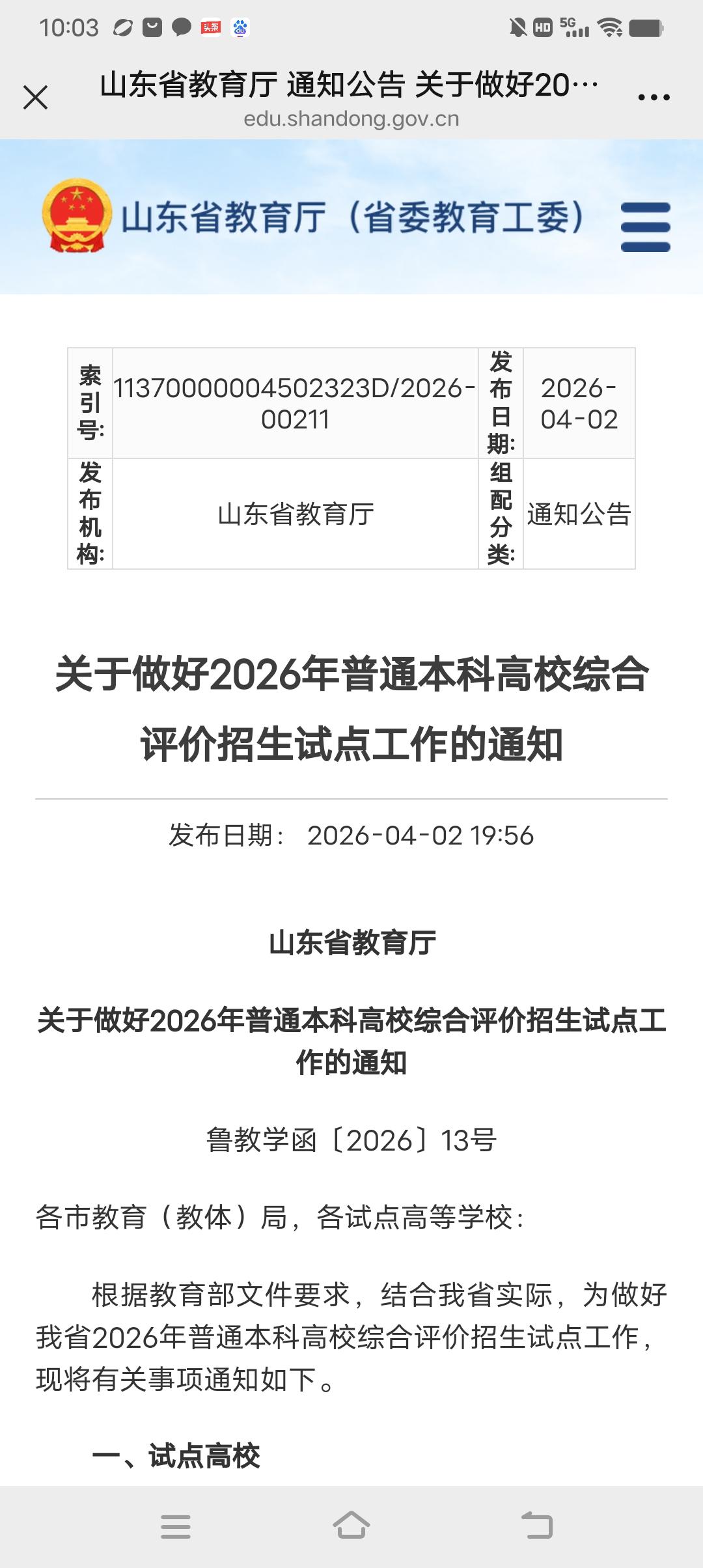Open the three-line menu in bottom bar

[176, 1526]
